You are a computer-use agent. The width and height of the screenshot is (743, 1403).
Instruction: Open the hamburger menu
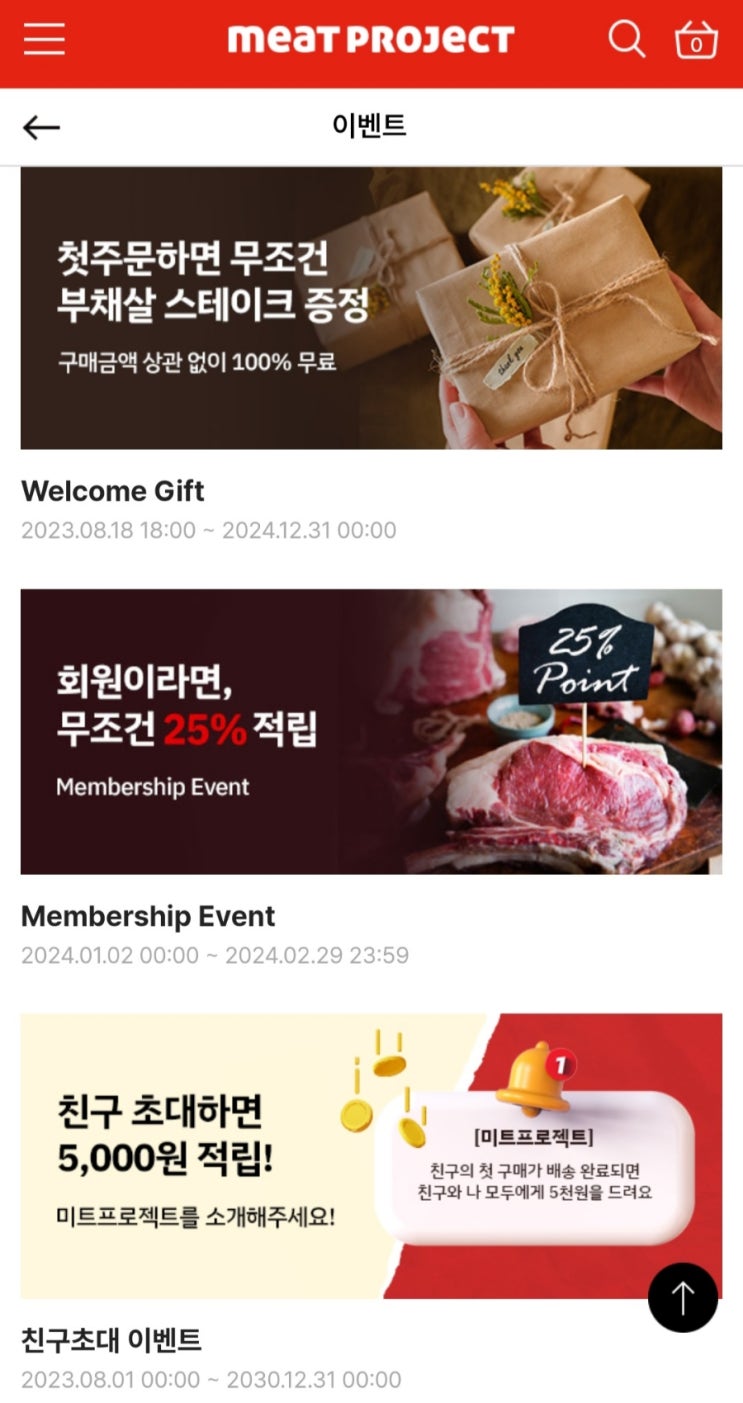tap(44, 39)
